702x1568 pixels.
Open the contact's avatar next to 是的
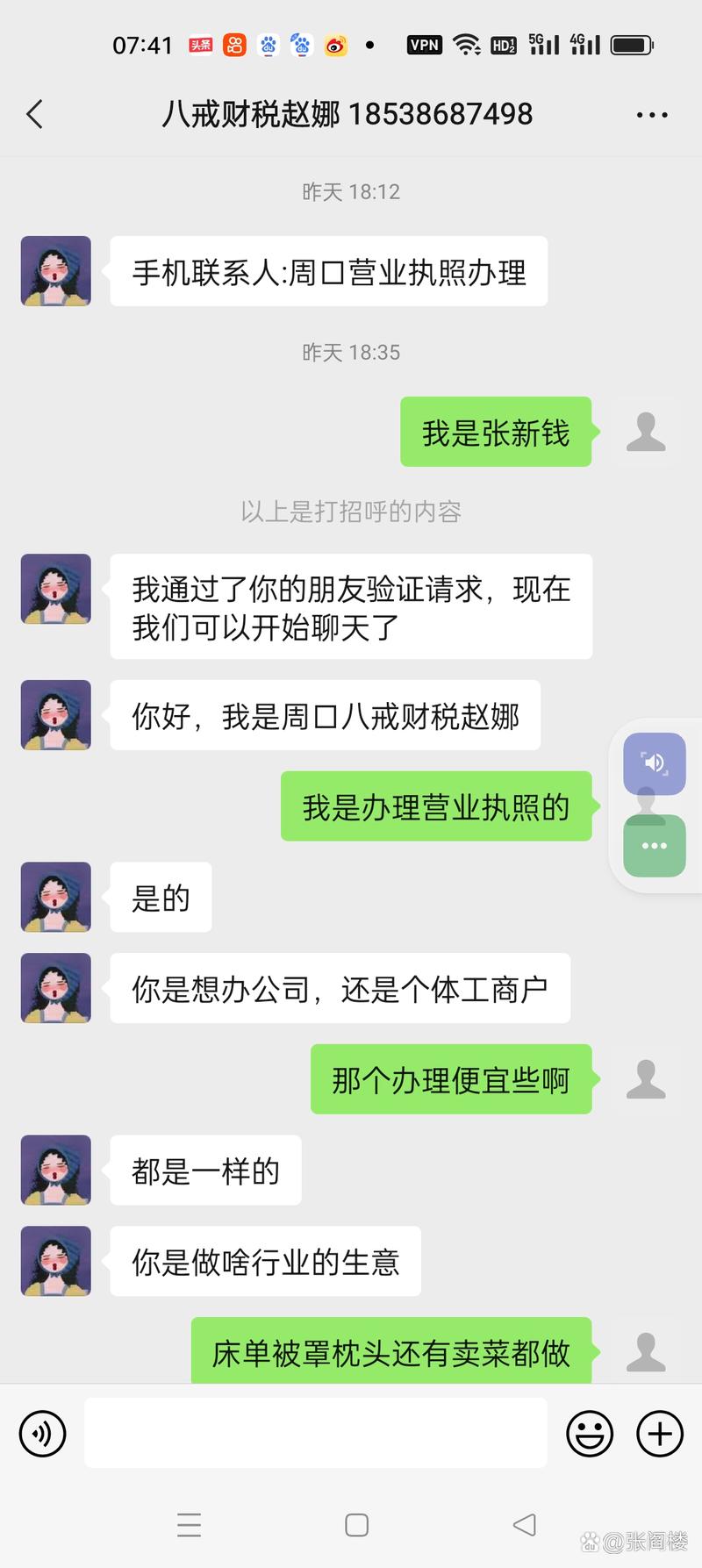(x=54, y=898)
